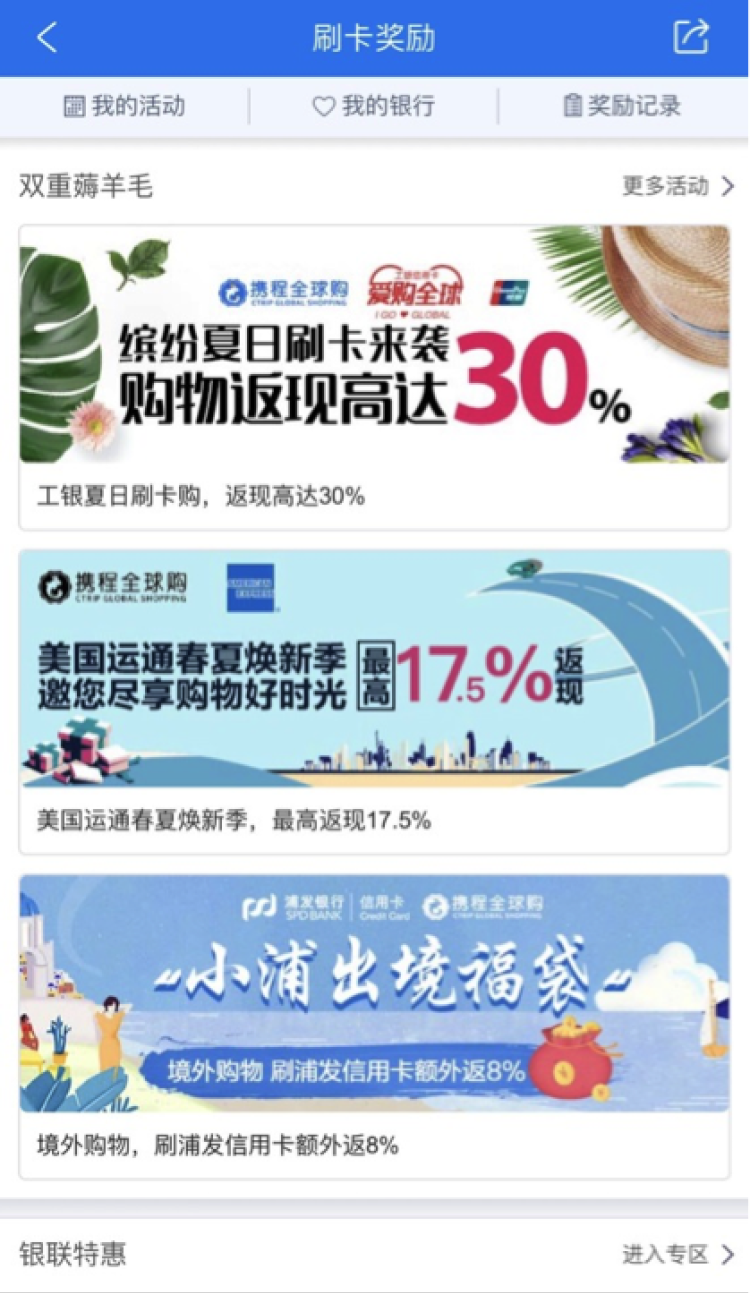Open the 工银夏日刷卡购 30% cashback card

pyautogui.click(x=374, y=376)
